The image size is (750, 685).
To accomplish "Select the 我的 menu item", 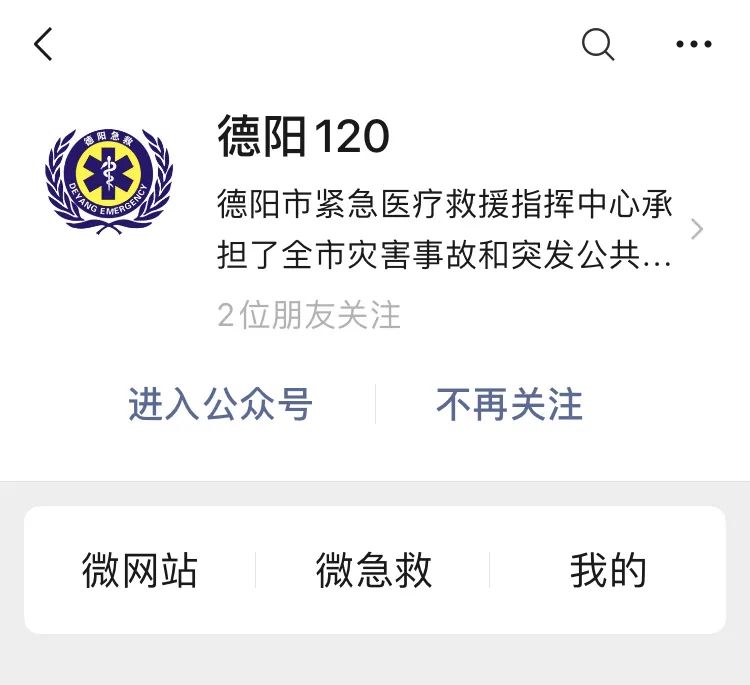I will click(x=608, y=570).
